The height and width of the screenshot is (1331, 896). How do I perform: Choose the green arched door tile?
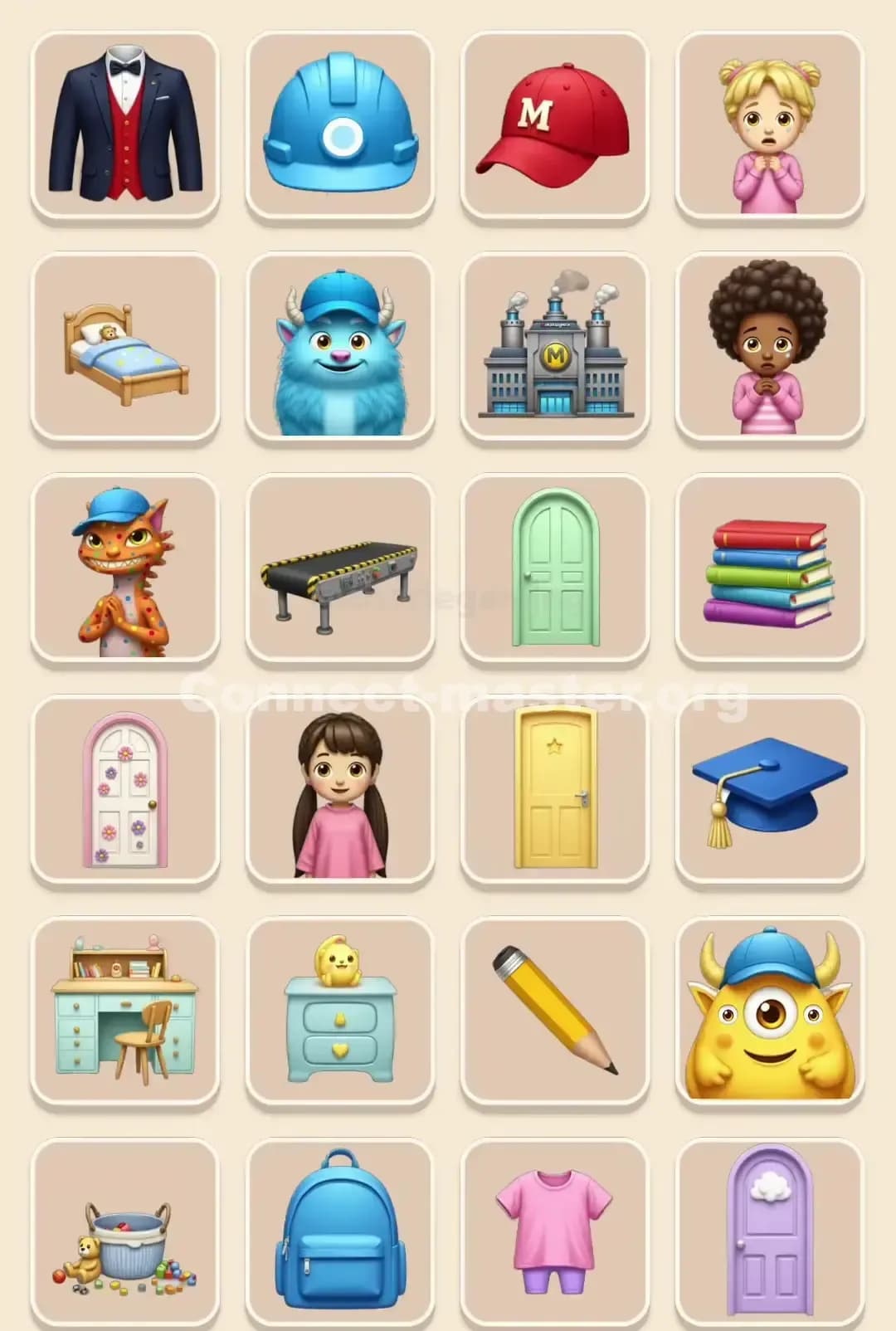555,568
